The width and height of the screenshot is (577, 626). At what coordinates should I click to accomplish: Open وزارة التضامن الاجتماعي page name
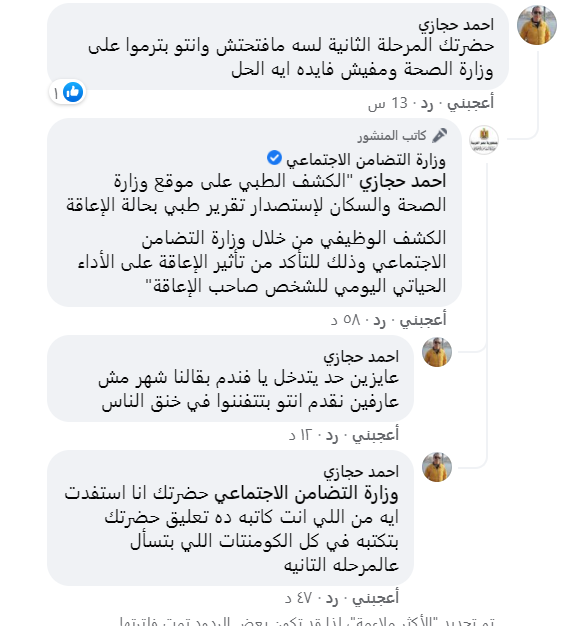(365, 160)
